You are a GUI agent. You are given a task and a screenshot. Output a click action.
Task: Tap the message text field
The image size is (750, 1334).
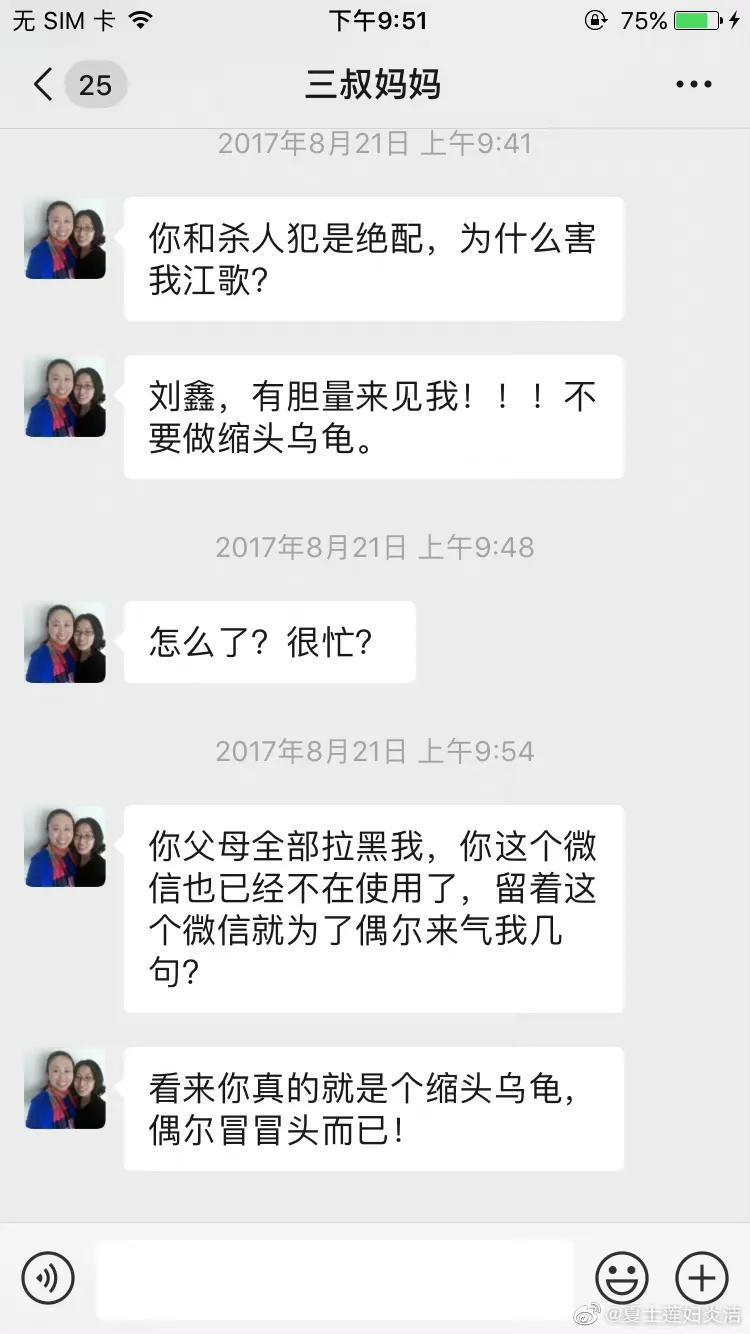click(335, 1279)
